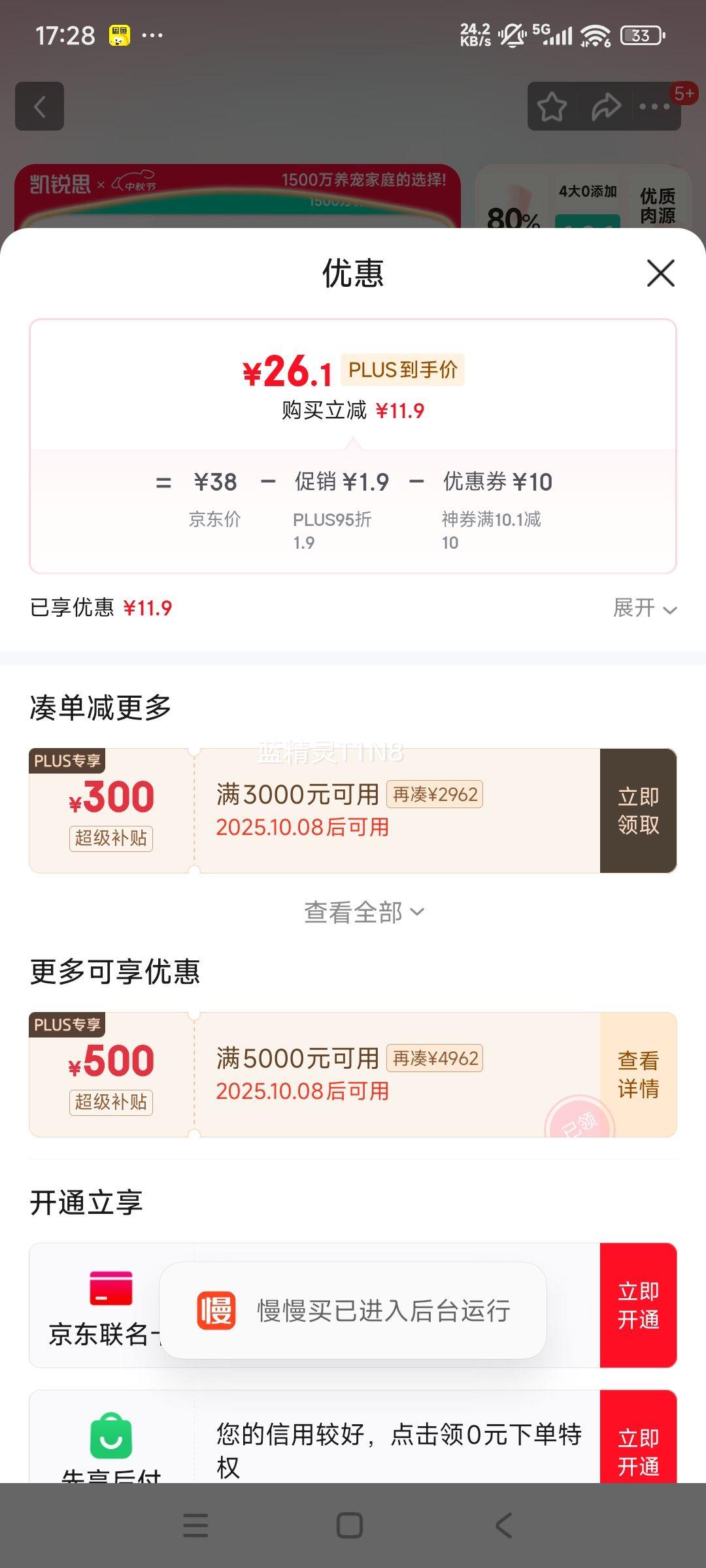This screenshot has width=706, height=1568.
Task: Tap 立即开通 for the 京东联名 card
Action: point(638,1305)
